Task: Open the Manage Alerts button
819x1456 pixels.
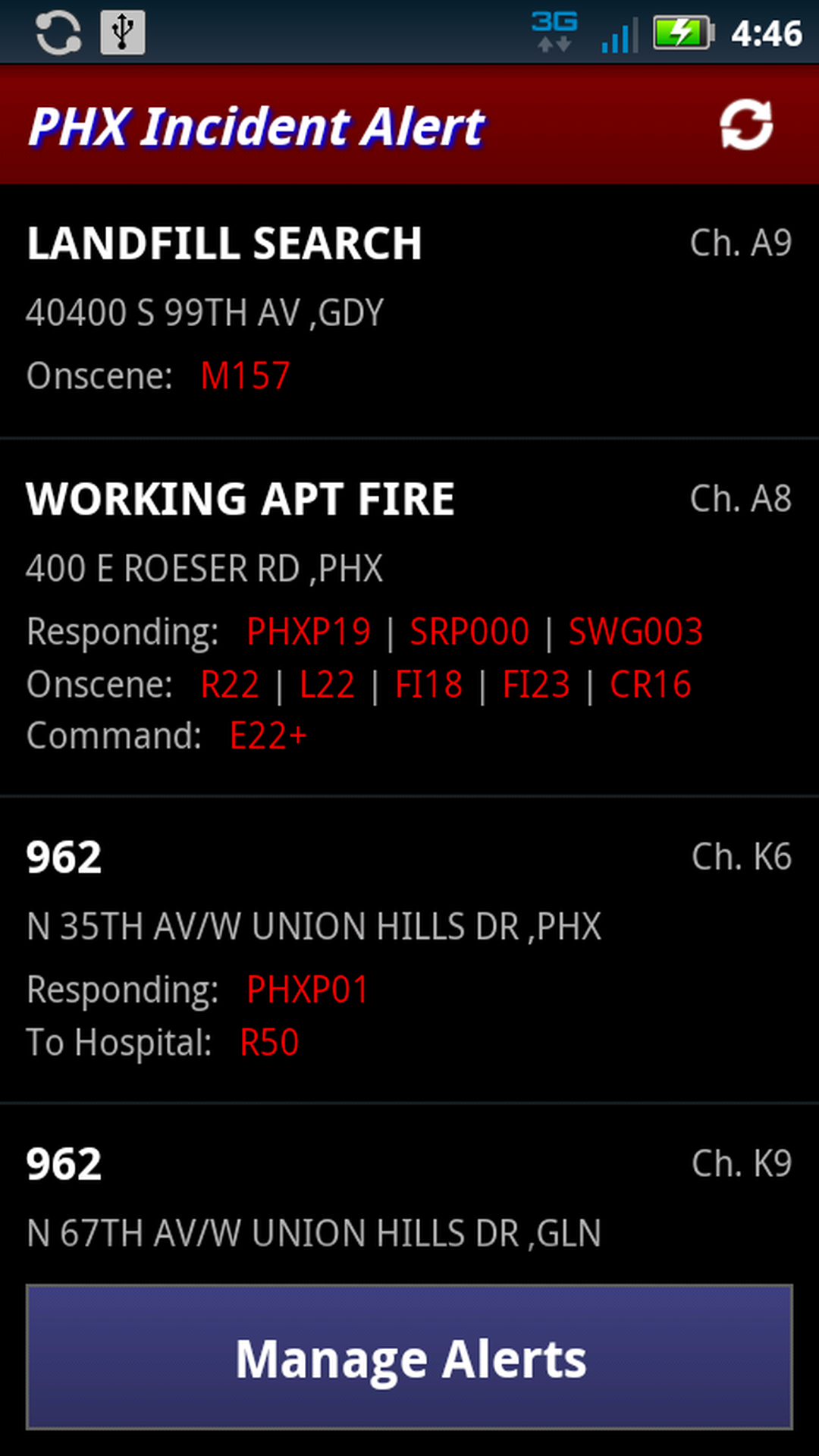Action: (409, 1357)
